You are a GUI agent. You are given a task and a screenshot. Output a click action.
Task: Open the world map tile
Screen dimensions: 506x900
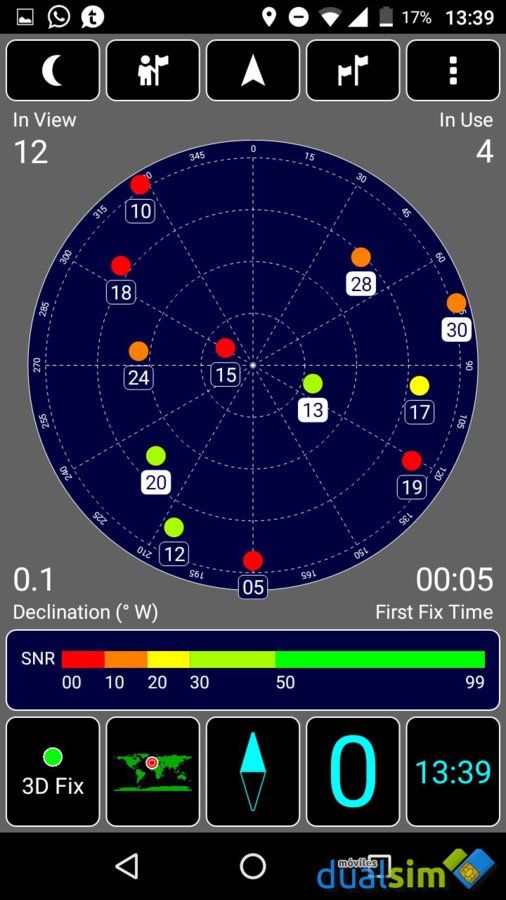[x=153, y=771]
